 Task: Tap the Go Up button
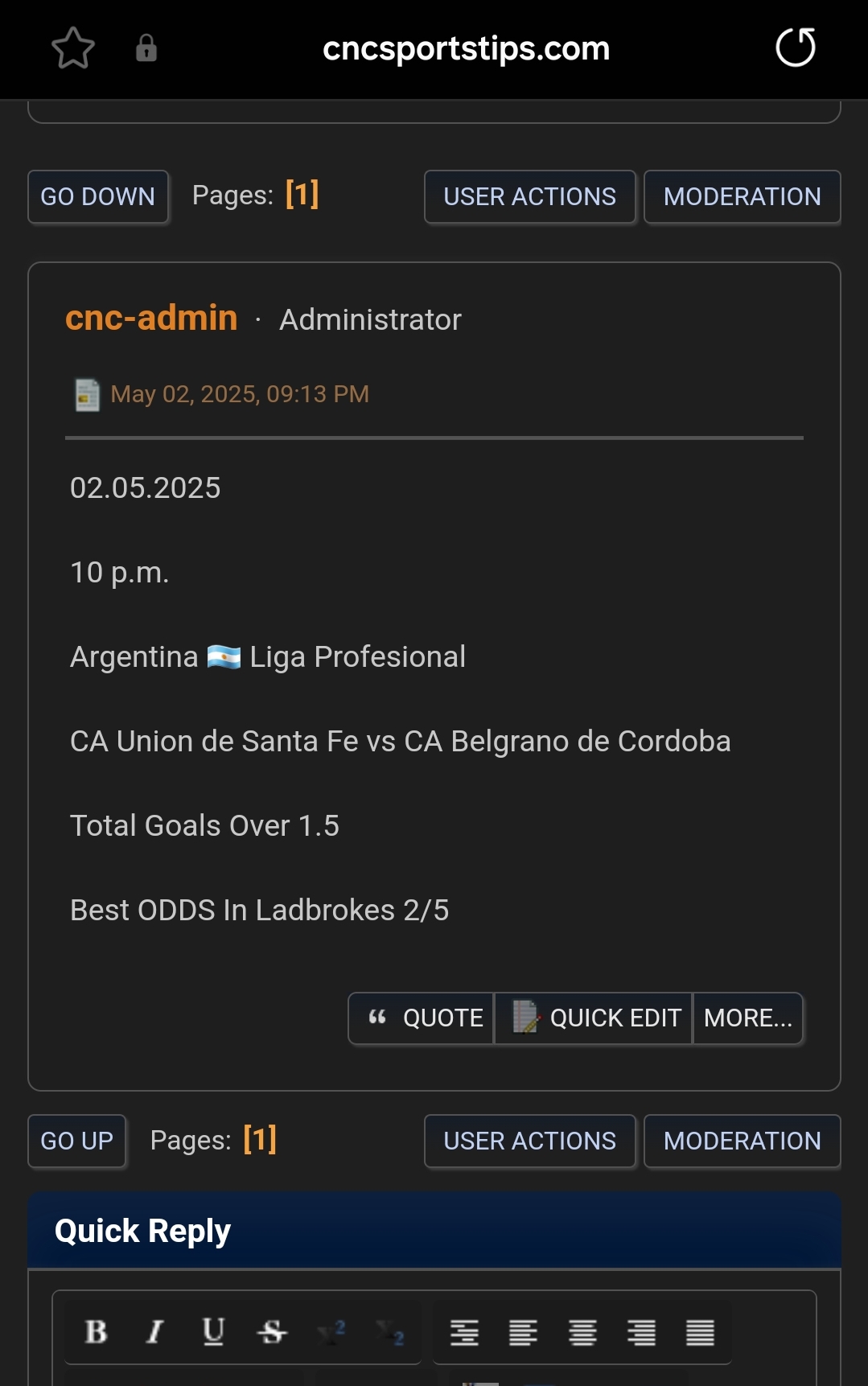[x=76, y=1141]
